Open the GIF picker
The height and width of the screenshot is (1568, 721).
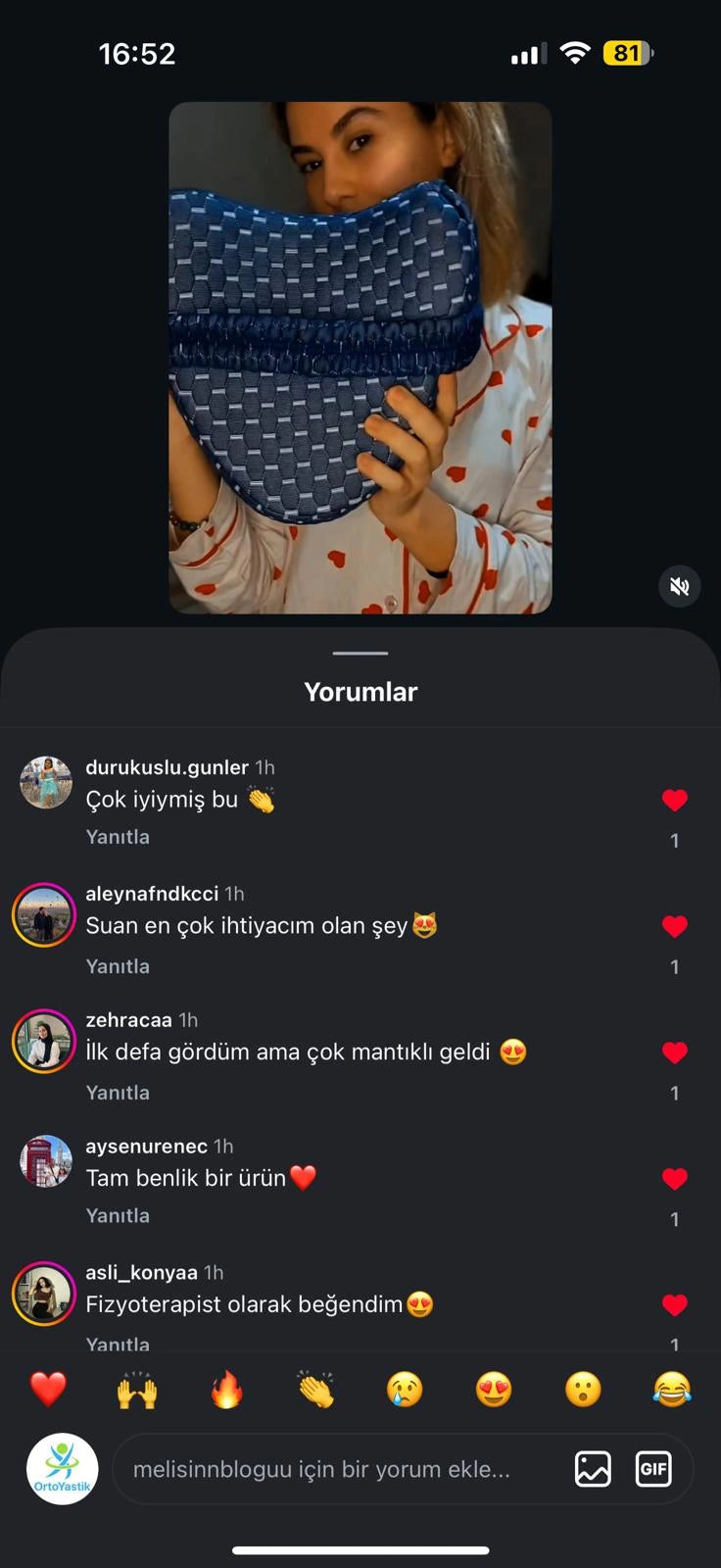tap(653, 1469)
